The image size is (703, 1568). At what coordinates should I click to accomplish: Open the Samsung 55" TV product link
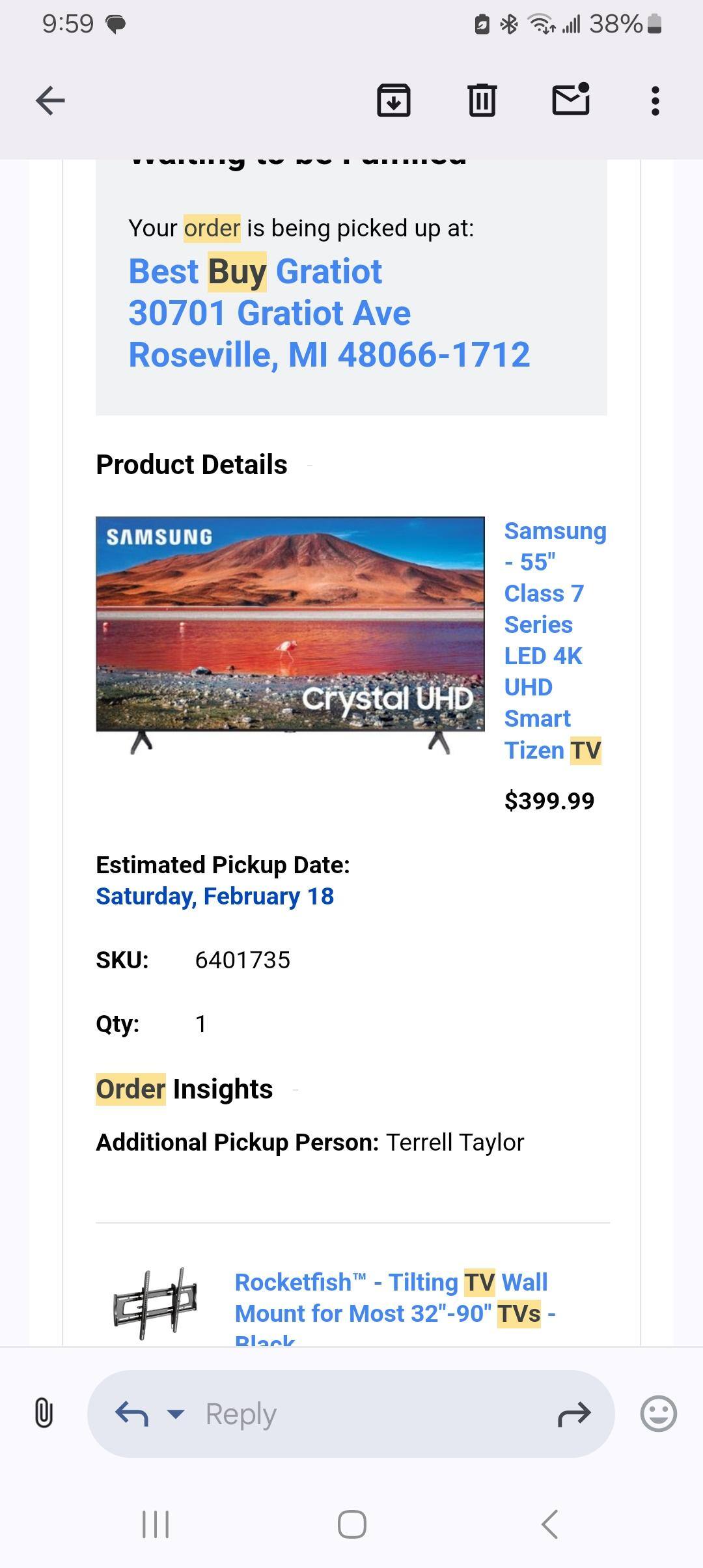pos(555,640)
